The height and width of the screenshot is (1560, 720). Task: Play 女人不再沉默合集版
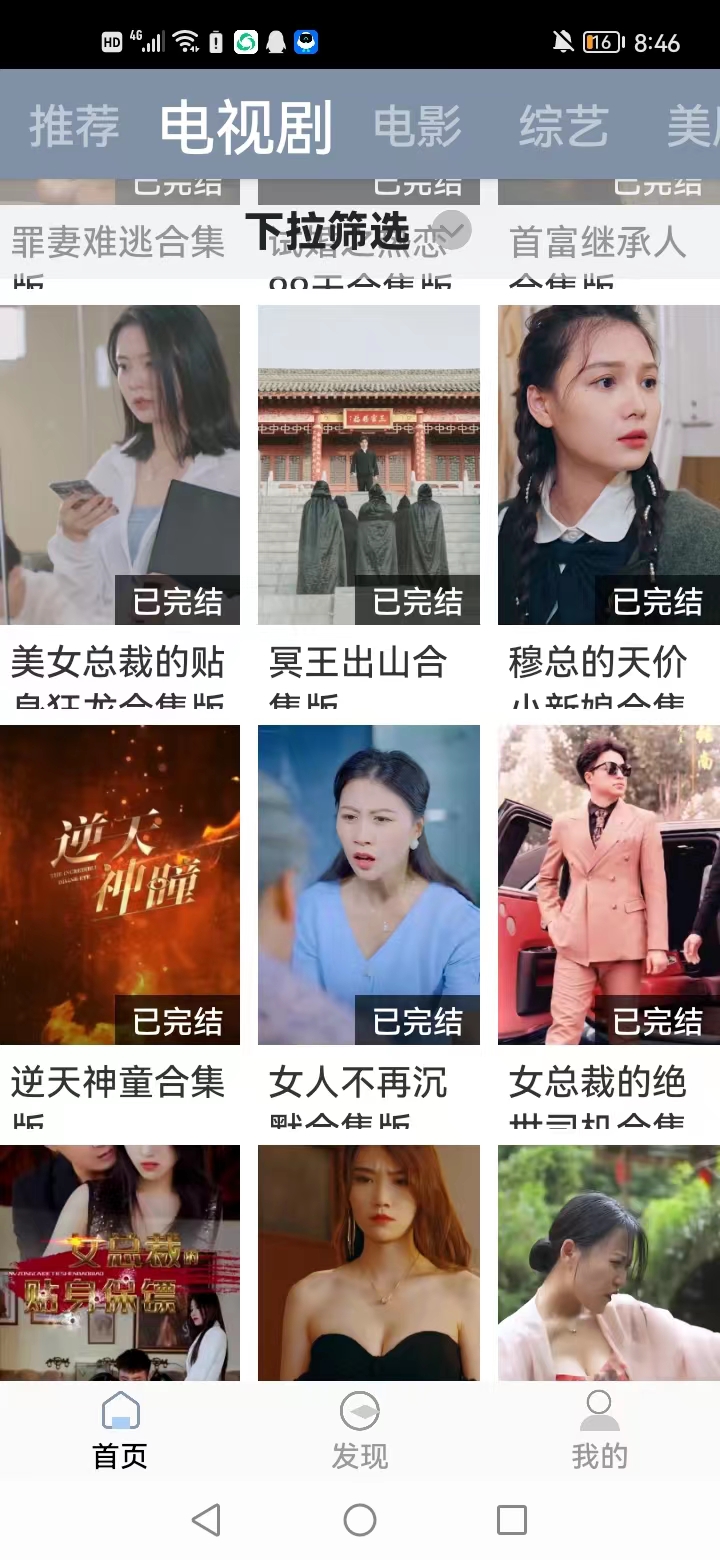[369, 885]
